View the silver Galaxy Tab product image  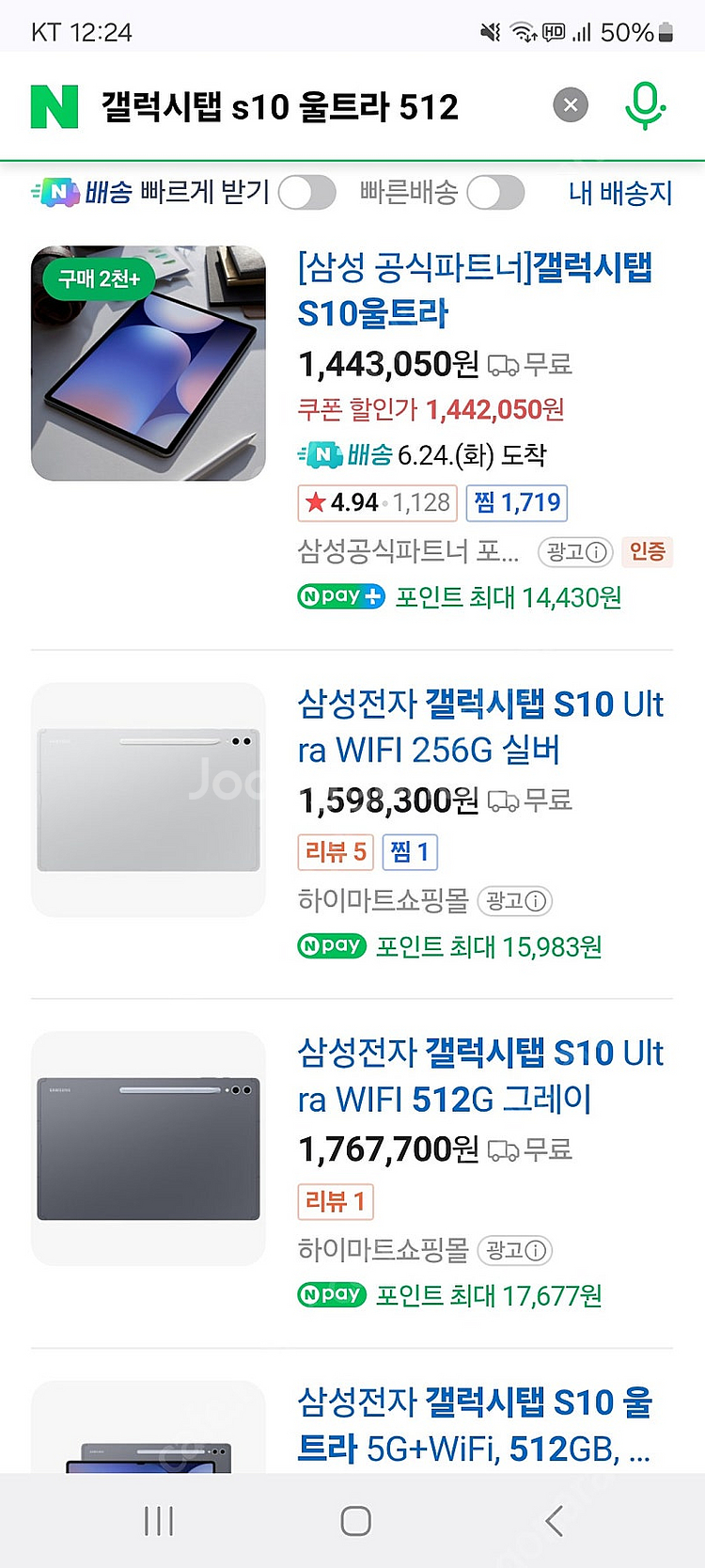coord(149,800)
